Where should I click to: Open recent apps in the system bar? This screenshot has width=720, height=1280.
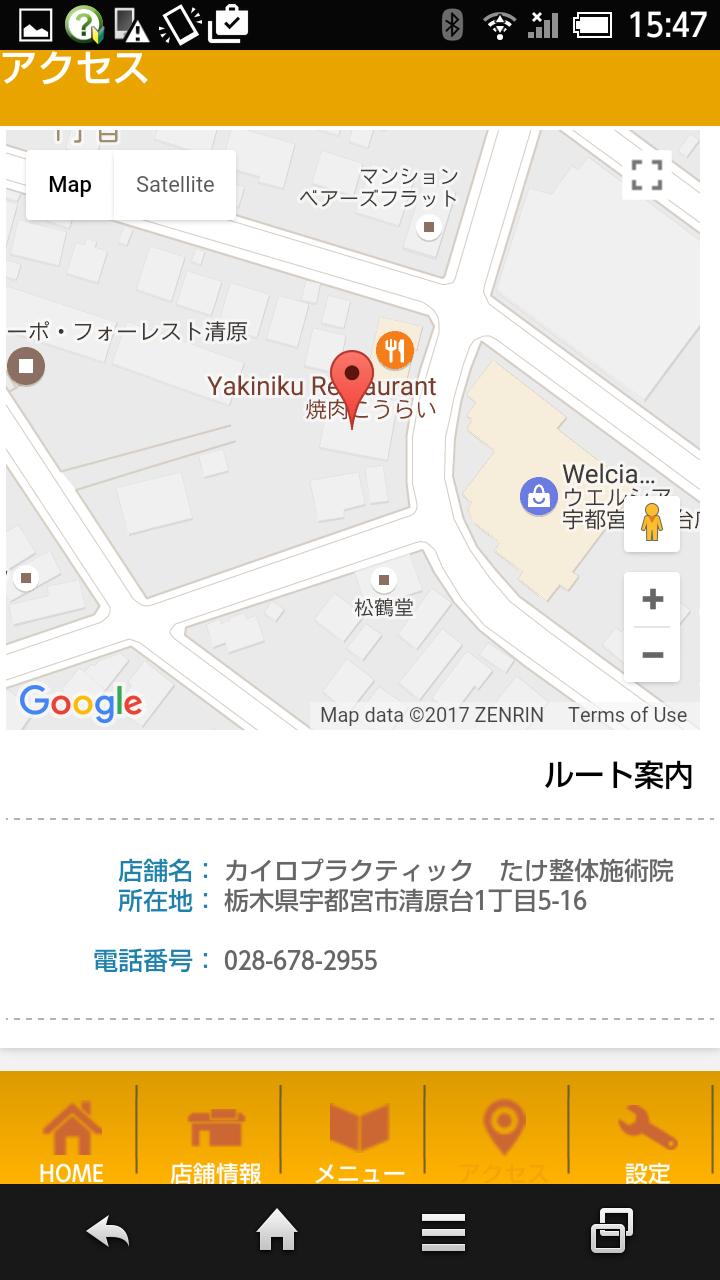(611, 1232)
